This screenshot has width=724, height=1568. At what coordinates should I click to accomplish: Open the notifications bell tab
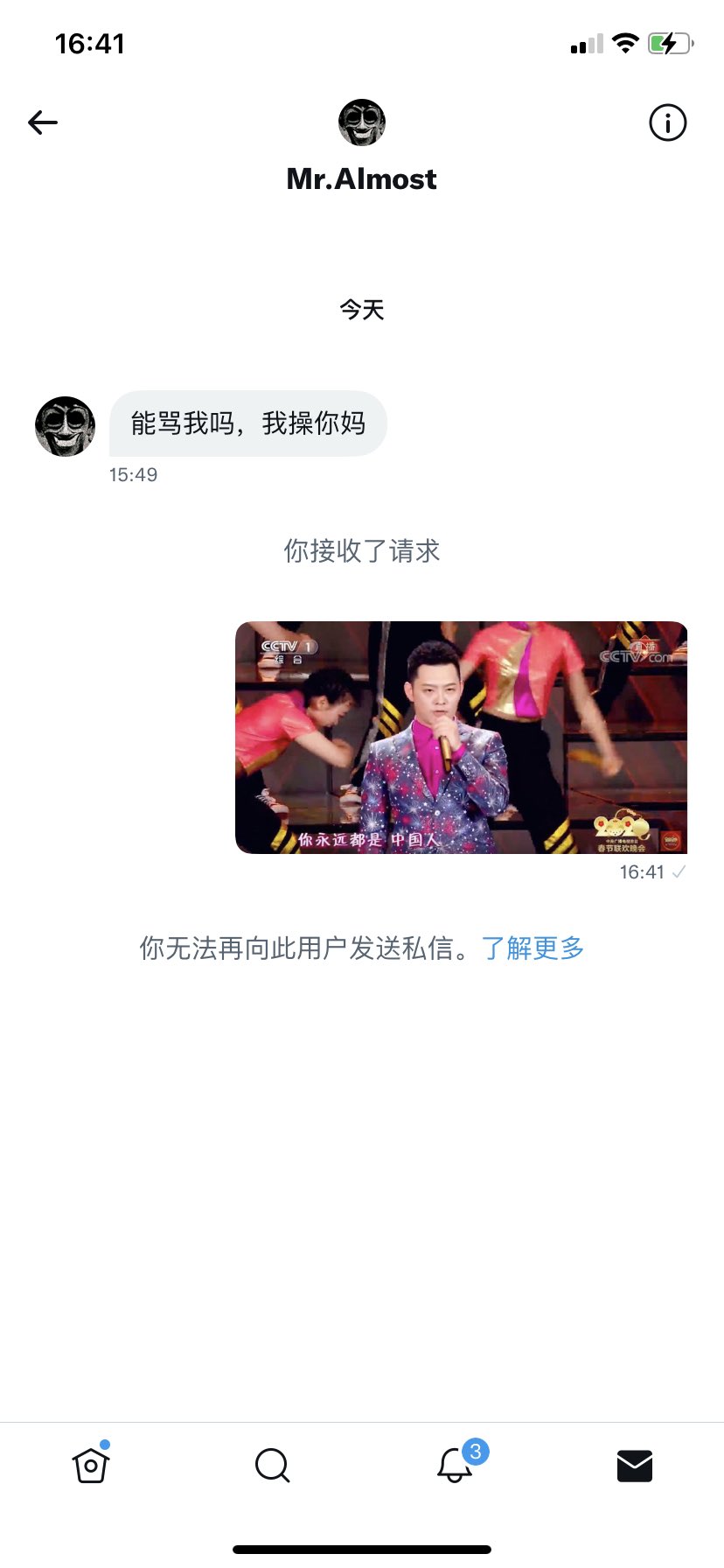pyautogui.click(x=456, y=1464)
